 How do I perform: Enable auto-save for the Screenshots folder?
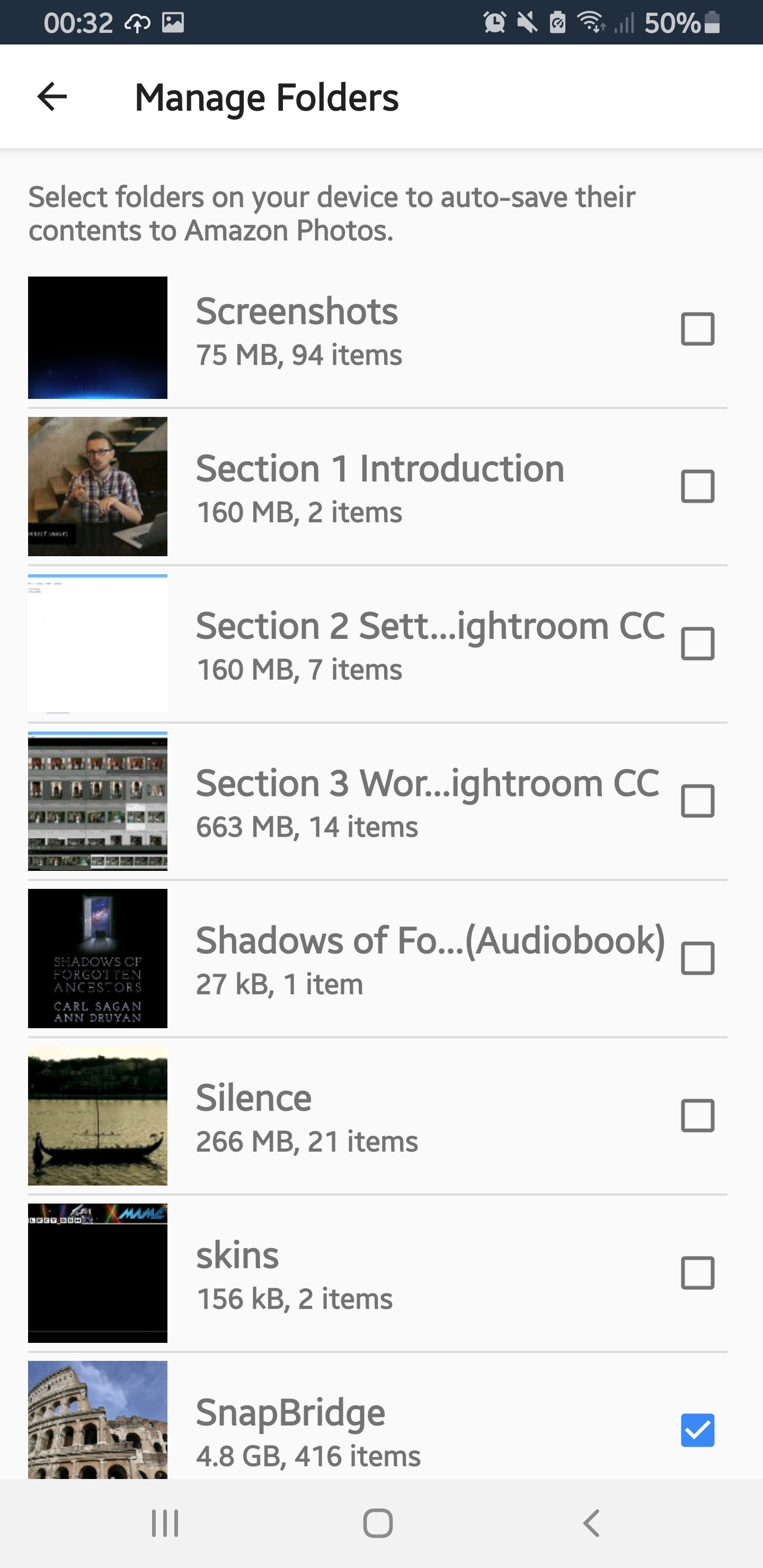pyautogui.click(x=698, y=328)
